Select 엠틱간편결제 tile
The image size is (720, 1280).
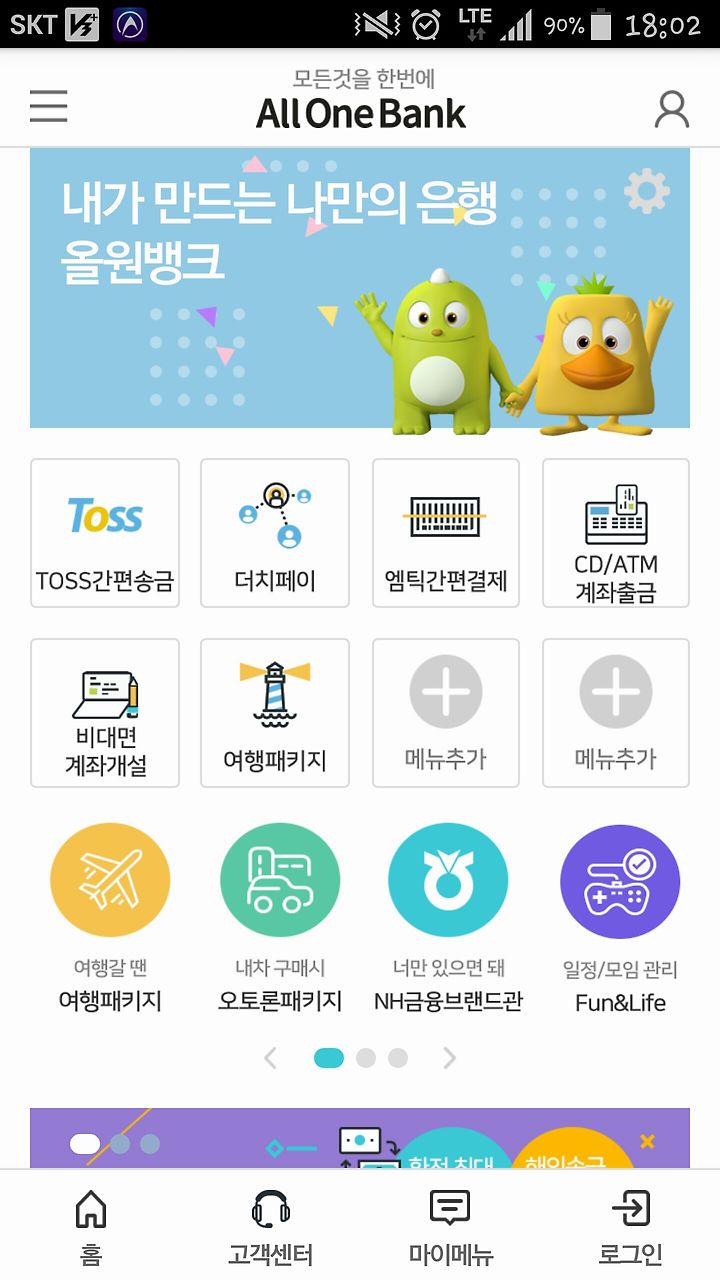pos(446,533)
